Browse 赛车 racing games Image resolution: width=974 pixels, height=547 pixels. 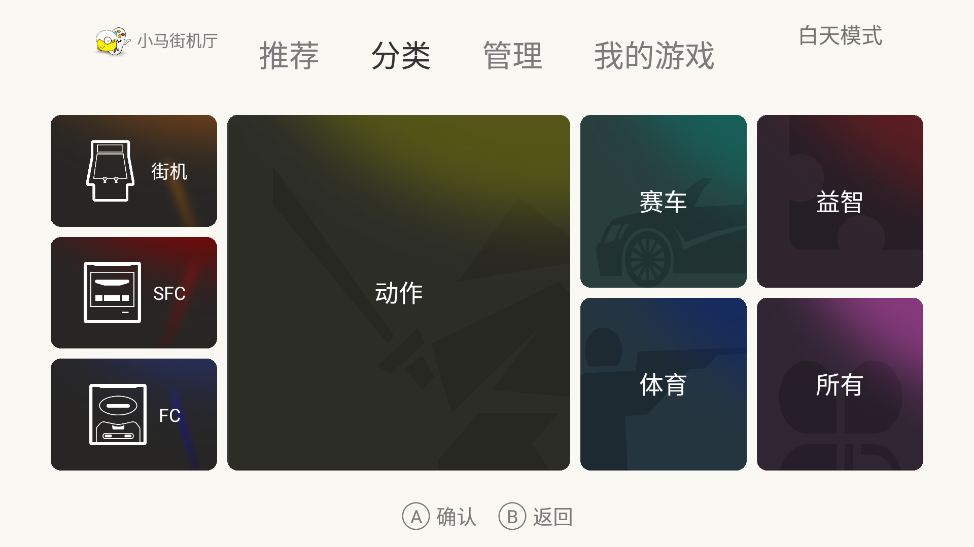click(x=663, y=202)
